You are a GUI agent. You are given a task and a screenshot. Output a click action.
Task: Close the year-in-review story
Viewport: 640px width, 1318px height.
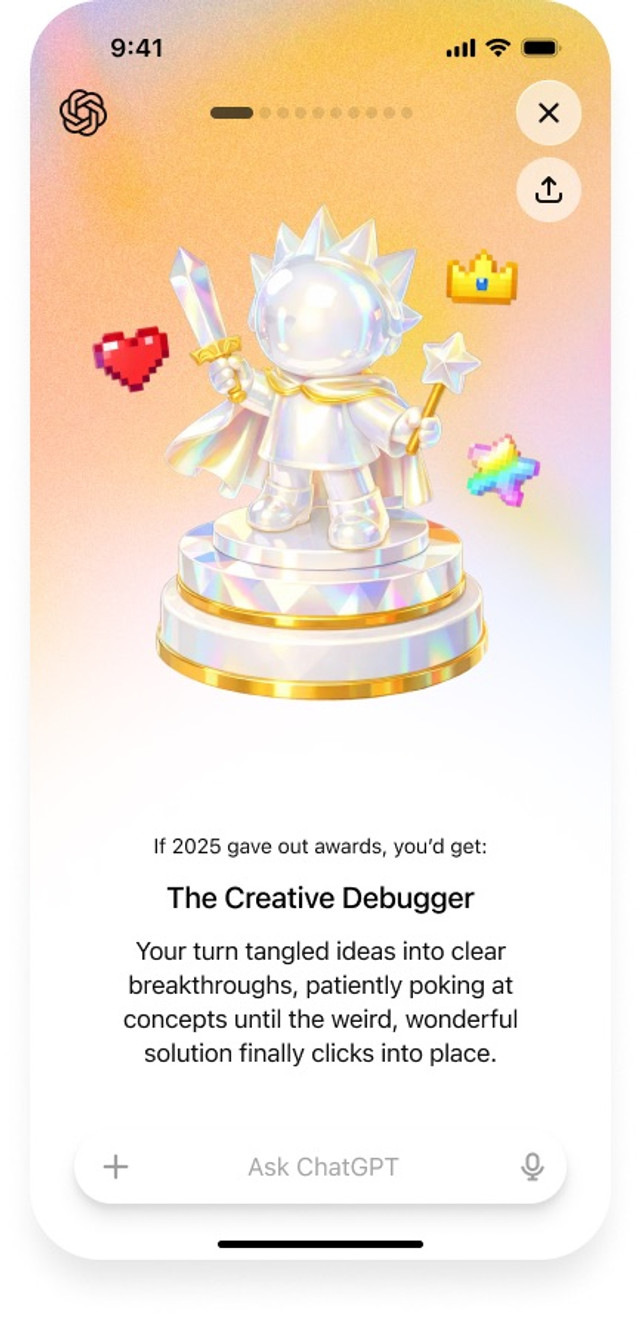pos(548,113)
